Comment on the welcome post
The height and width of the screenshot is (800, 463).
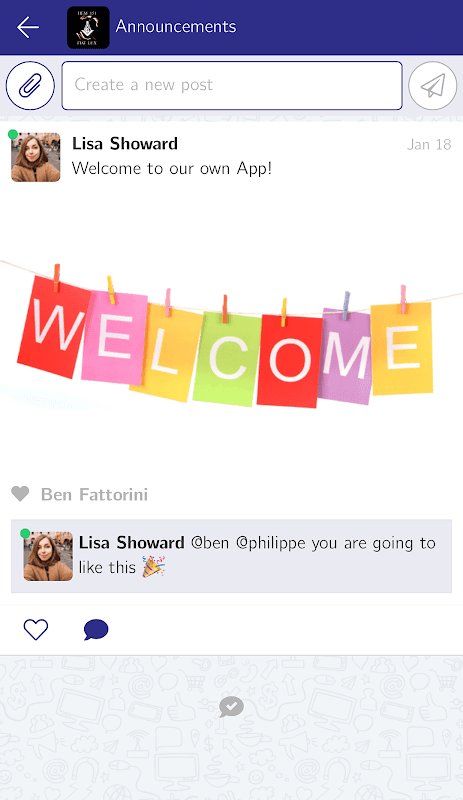(96, 630)
